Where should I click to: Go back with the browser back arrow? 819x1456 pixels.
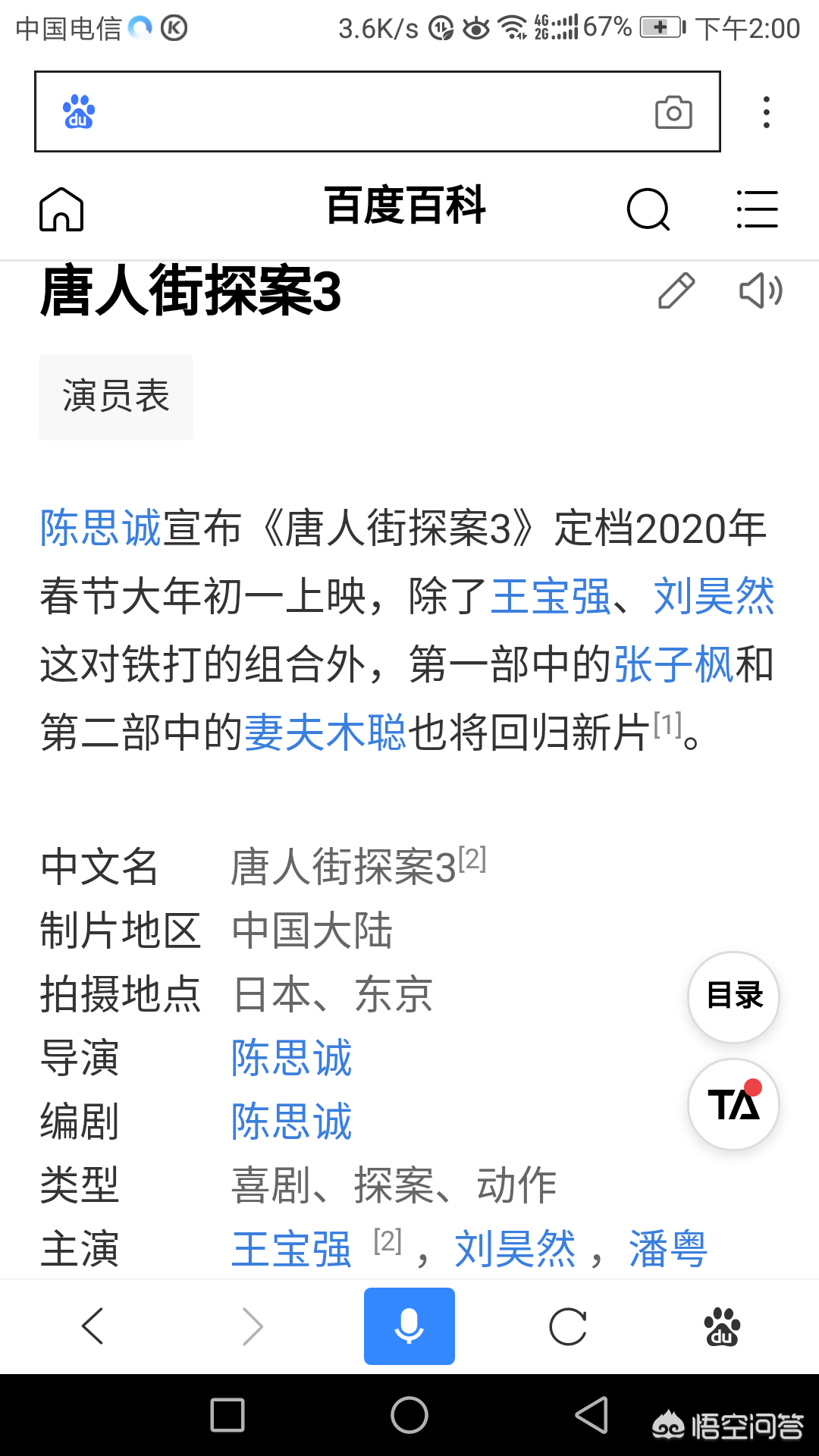93,1326
